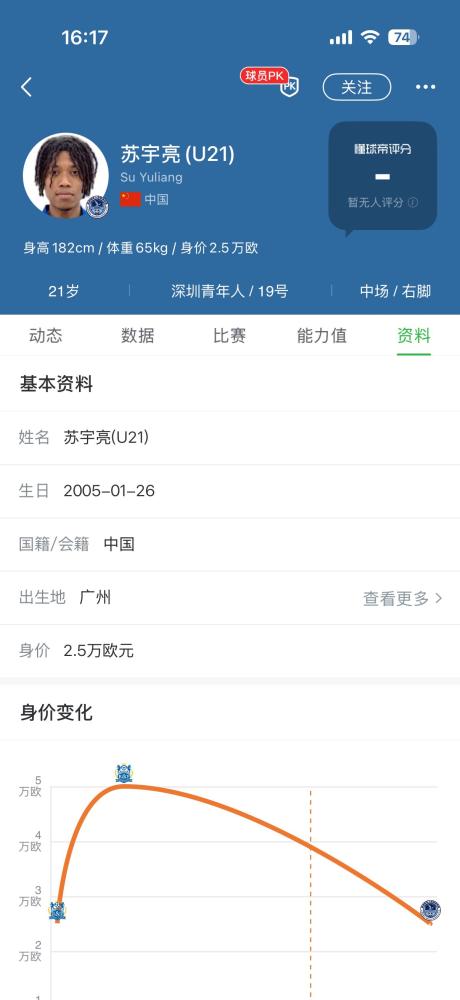Open the 球员PK player comparison

(271, 83)
